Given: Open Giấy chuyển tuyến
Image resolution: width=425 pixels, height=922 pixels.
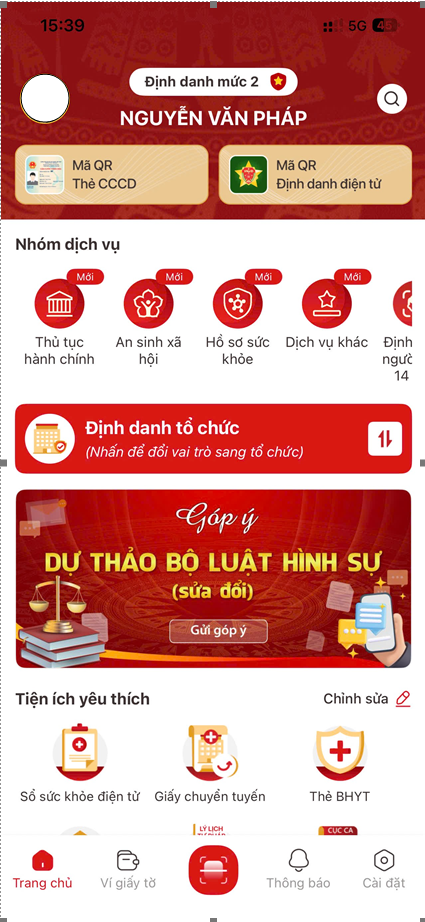Looking at the screenshot, I should [210, 765].
